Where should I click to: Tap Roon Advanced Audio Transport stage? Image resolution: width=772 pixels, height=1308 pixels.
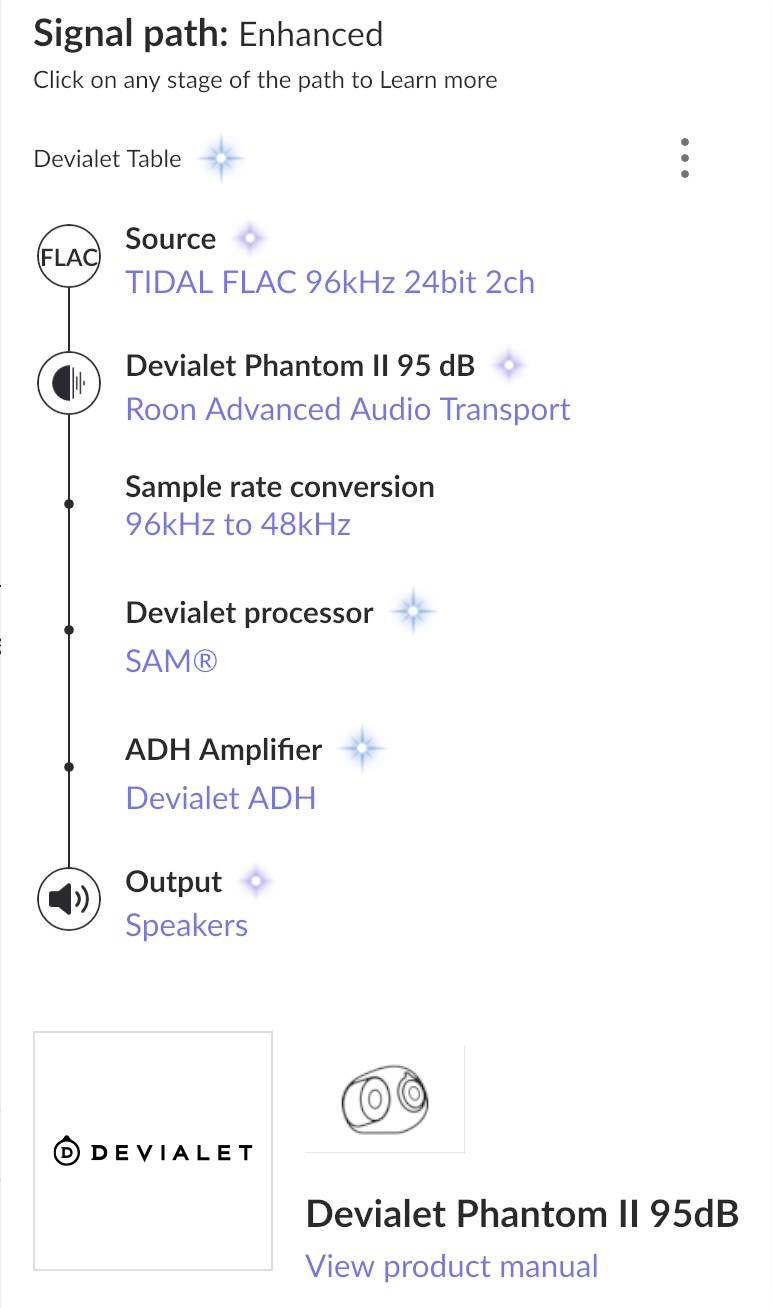click(348, 409)
